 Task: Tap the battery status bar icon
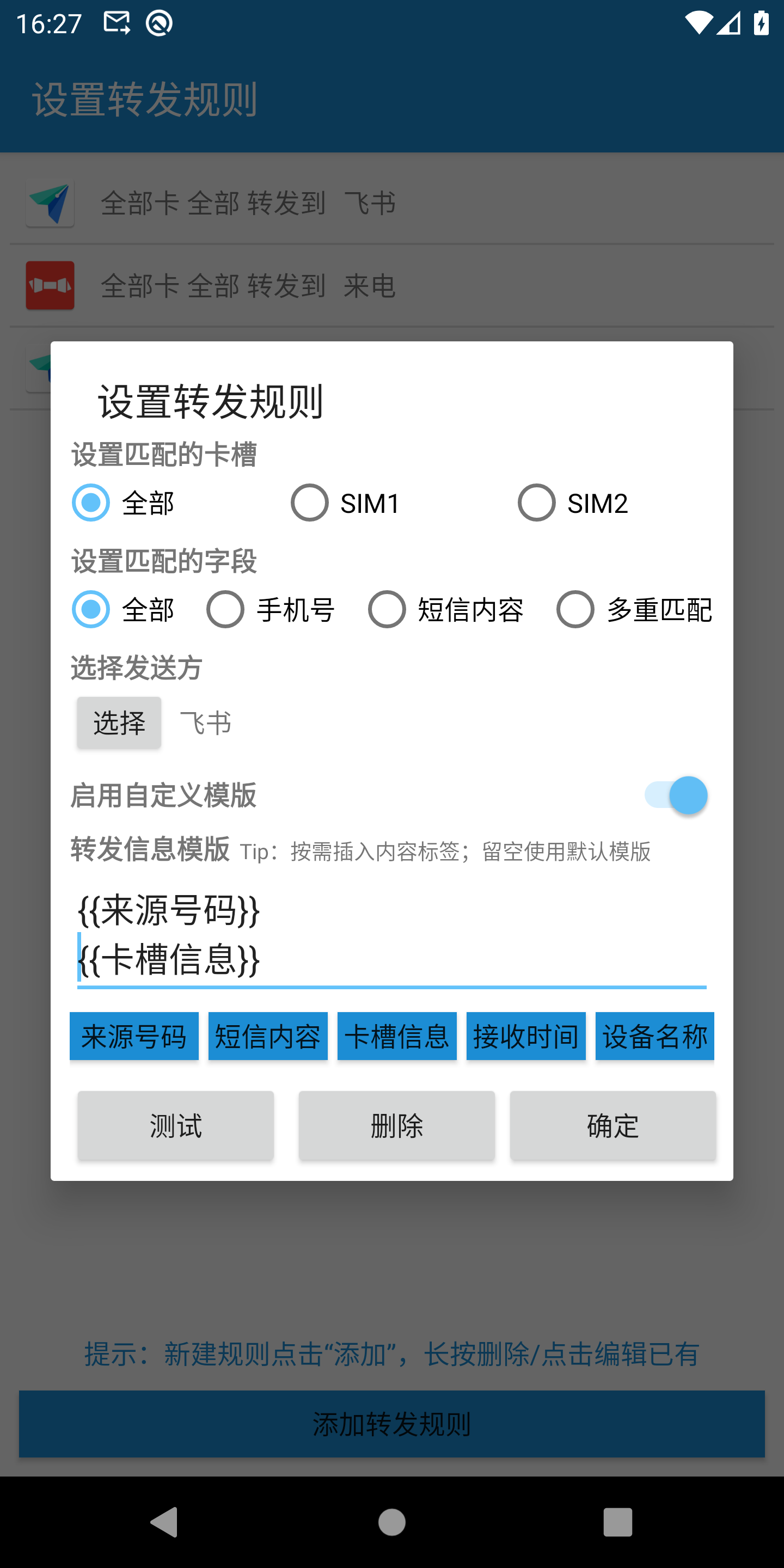click(x=762, y=22)
